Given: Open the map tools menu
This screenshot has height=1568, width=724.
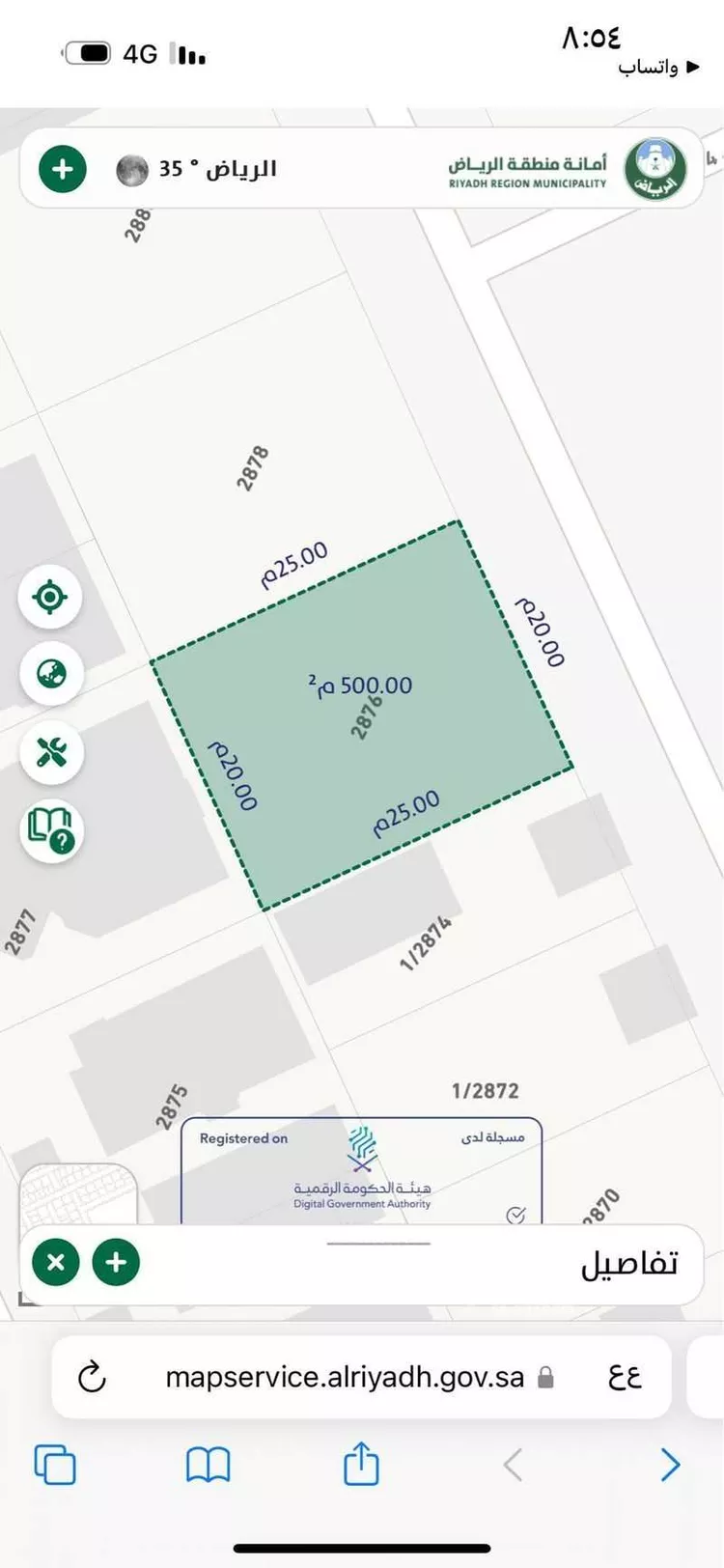Looking at the screenshot, I should (51, 751).
